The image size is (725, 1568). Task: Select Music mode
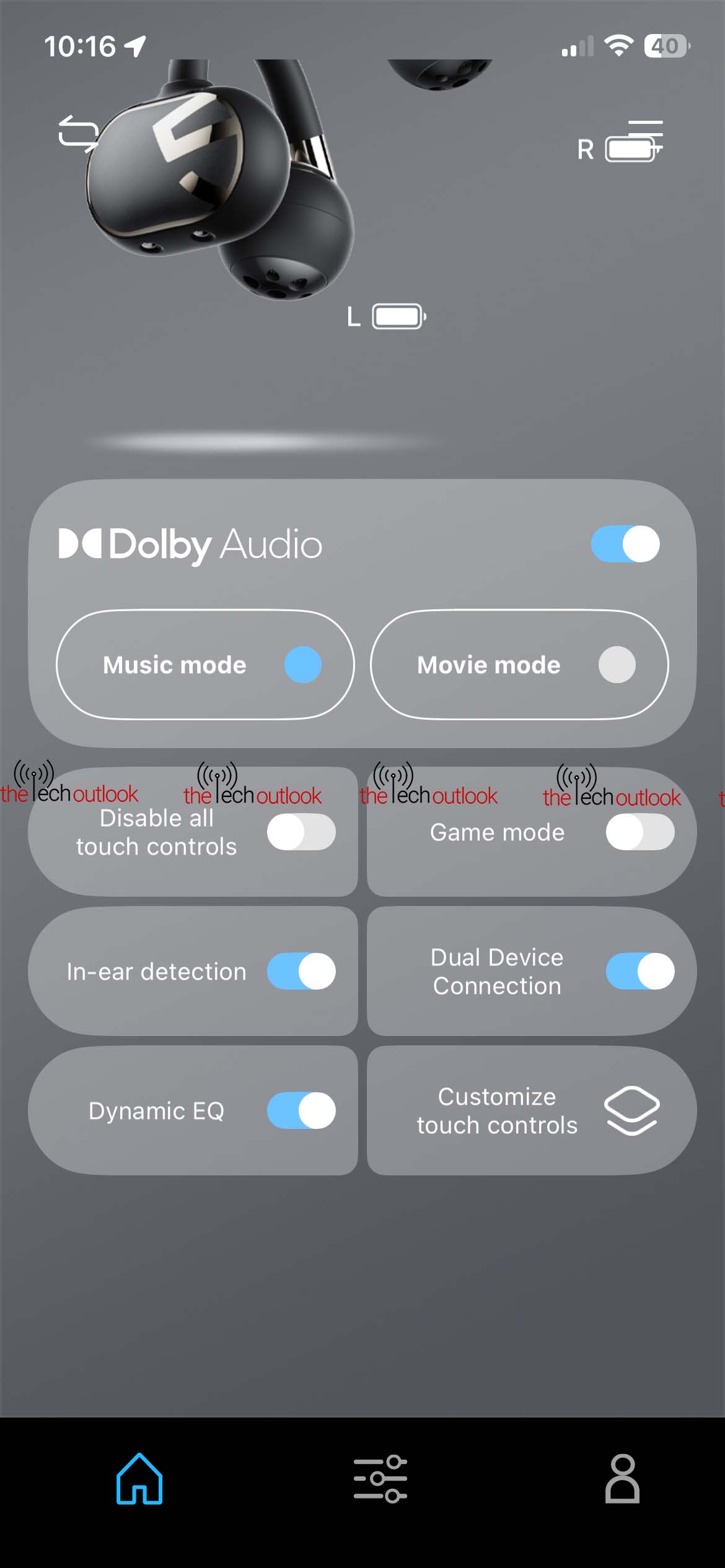(x=205, y=664)
